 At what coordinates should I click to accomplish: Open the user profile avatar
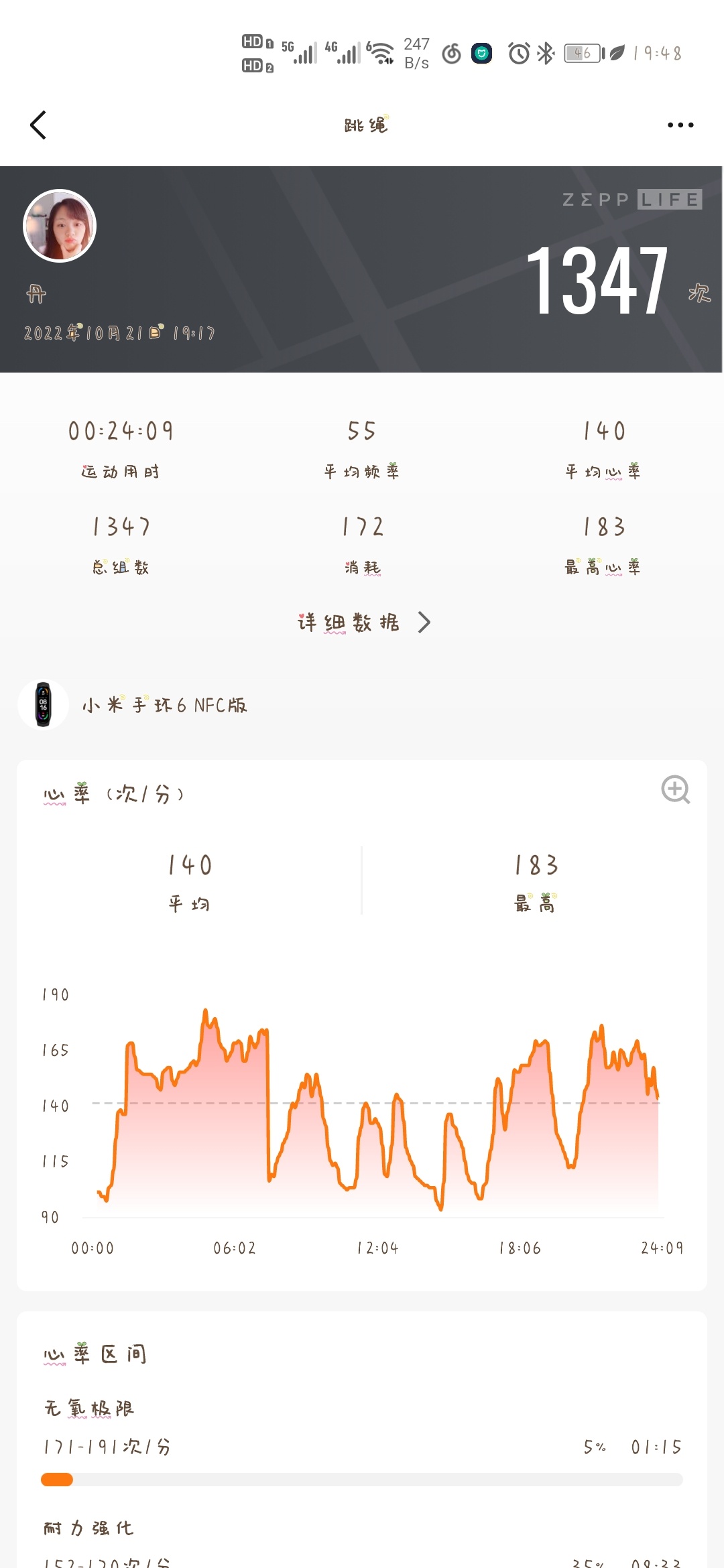(x=60, y=226)
